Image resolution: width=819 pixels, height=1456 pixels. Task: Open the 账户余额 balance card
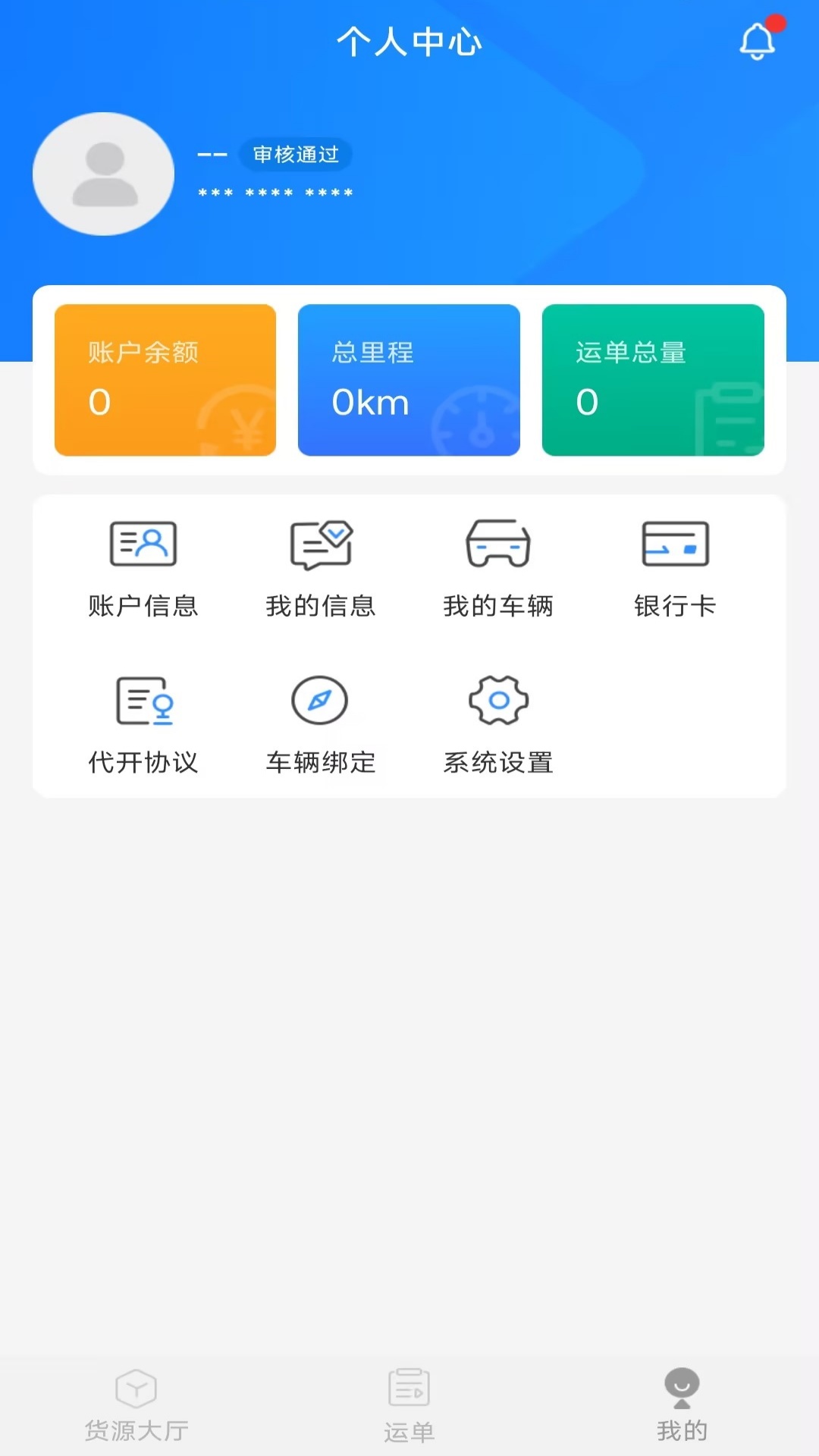tap(165, 381)
